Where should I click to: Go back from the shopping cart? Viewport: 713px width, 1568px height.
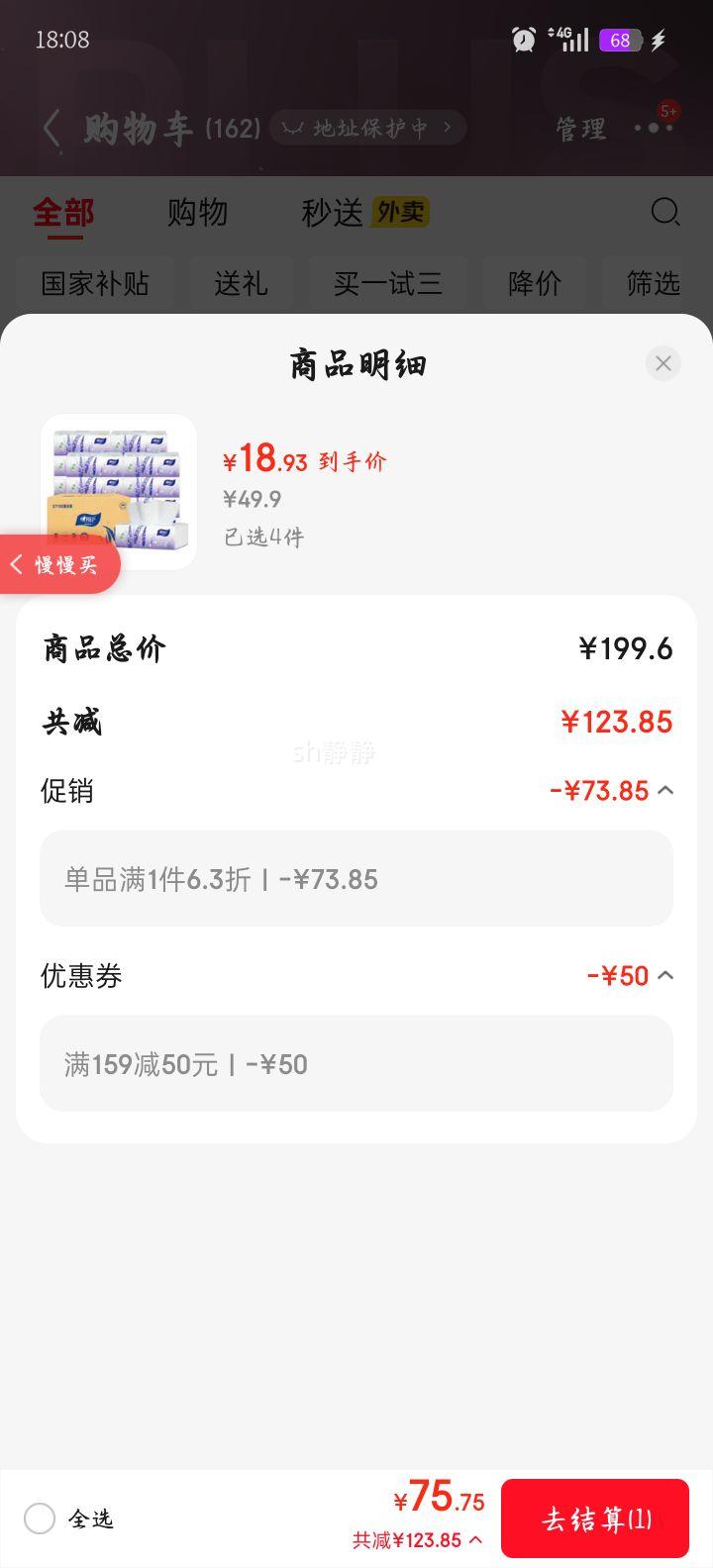[x=51, y=128]
